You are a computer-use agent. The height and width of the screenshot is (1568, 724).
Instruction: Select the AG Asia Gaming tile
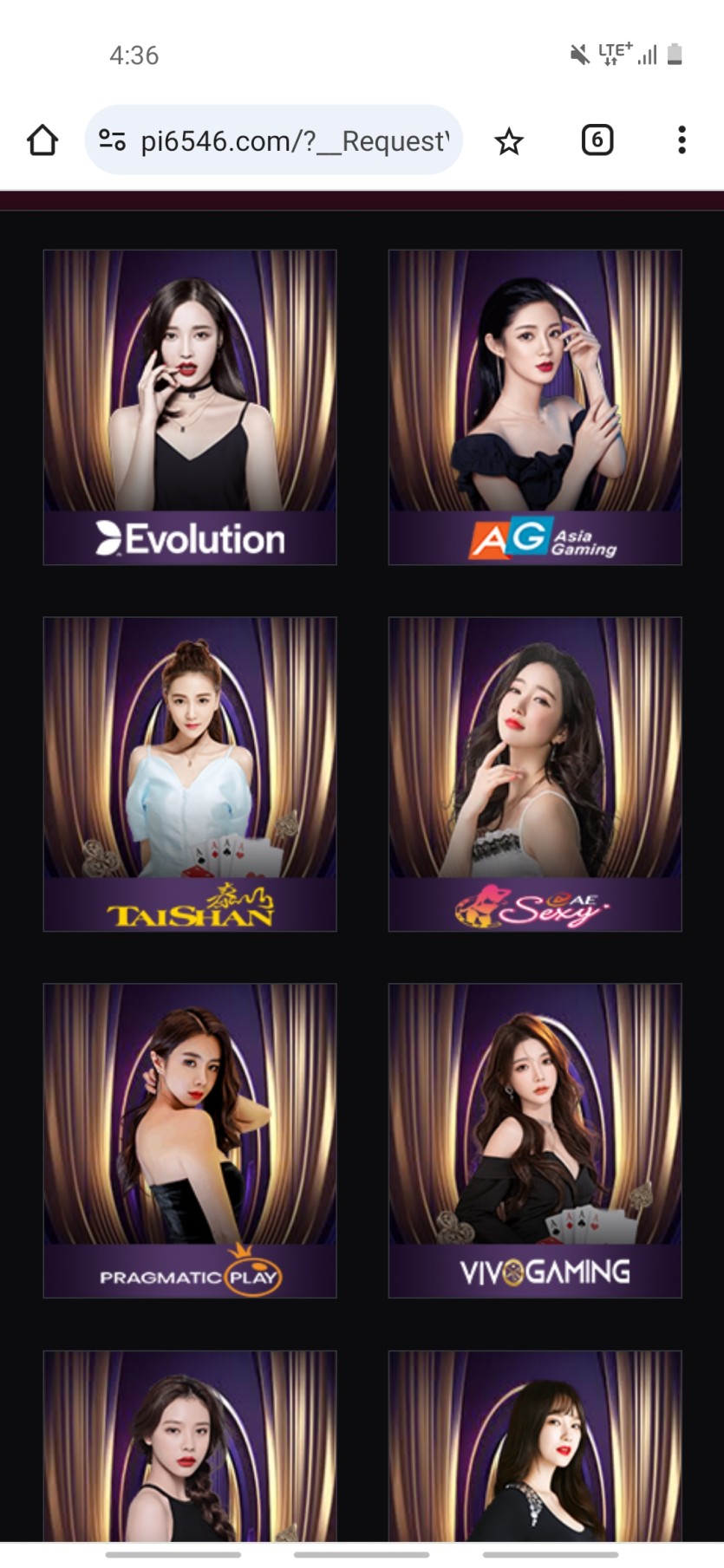pos(535,407)
